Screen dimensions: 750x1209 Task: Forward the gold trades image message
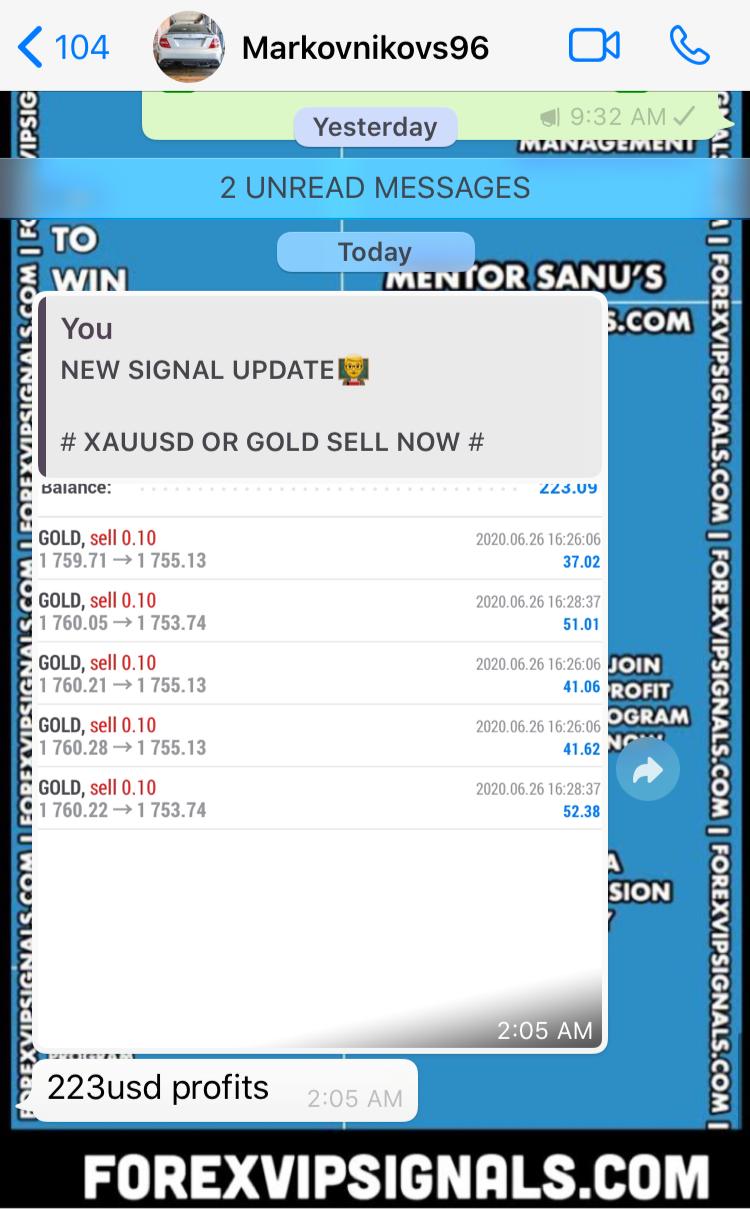[648, 769]
